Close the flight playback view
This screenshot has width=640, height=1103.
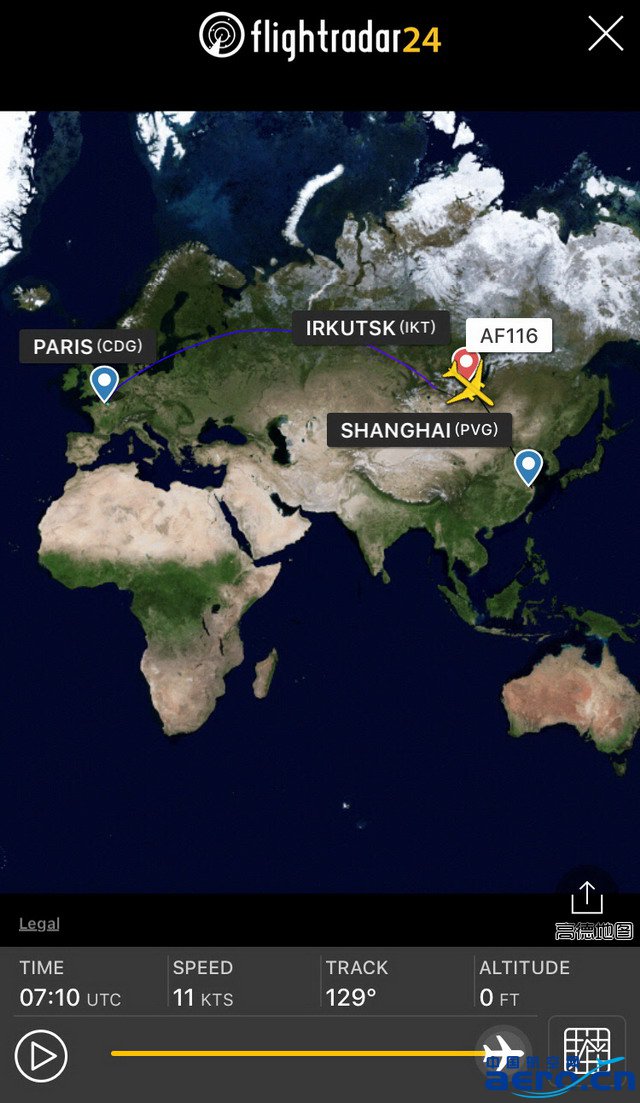(x=605, y=35)
